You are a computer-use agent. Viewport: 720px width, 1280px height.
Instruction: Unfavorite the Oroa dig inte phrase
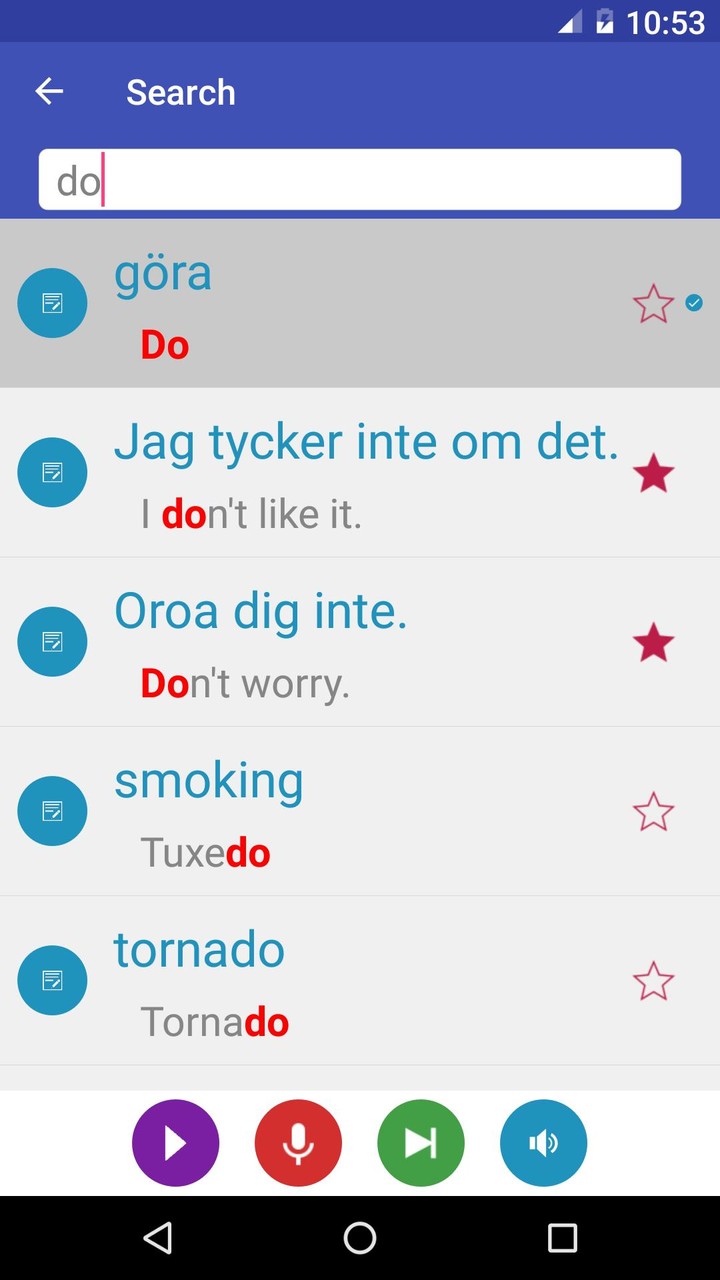[x=653, y=641]
